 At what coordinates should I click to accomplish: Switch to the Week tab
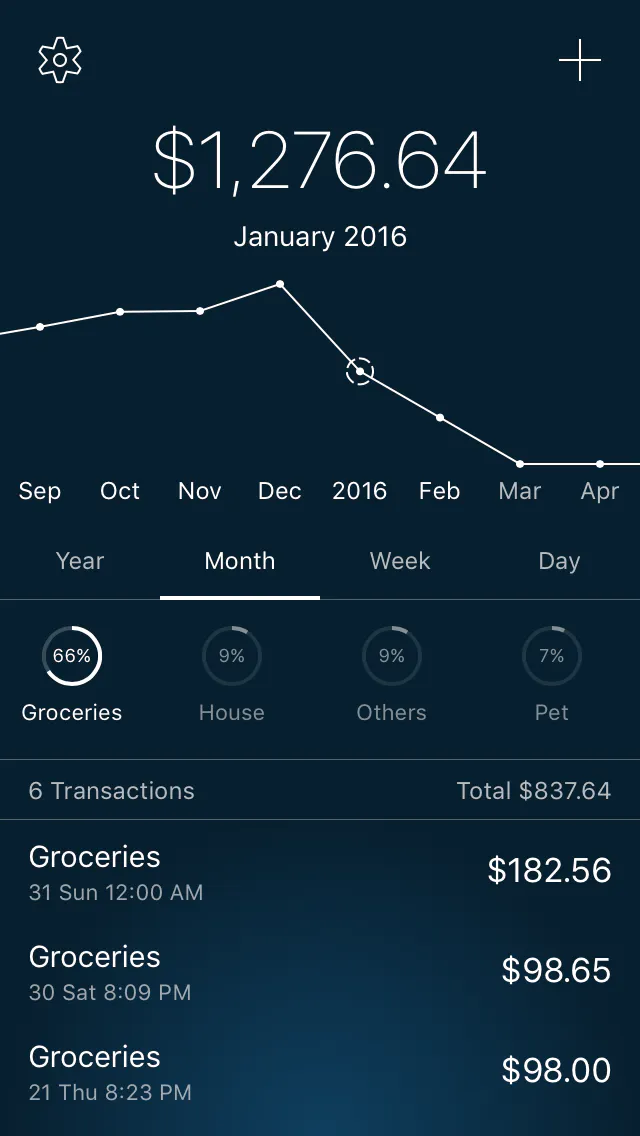tap(400, 561)
